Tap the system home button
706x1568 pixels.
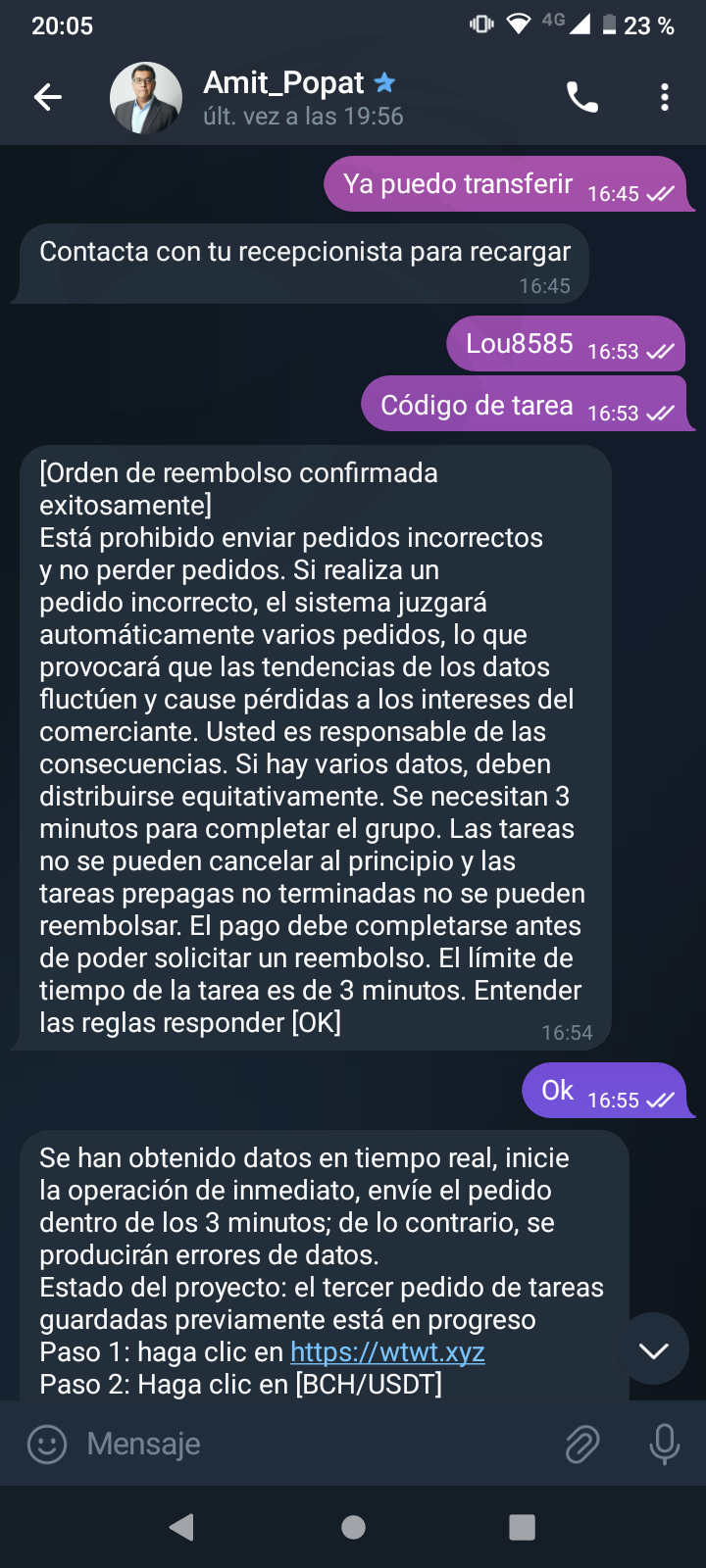[x=353, y=1527]
